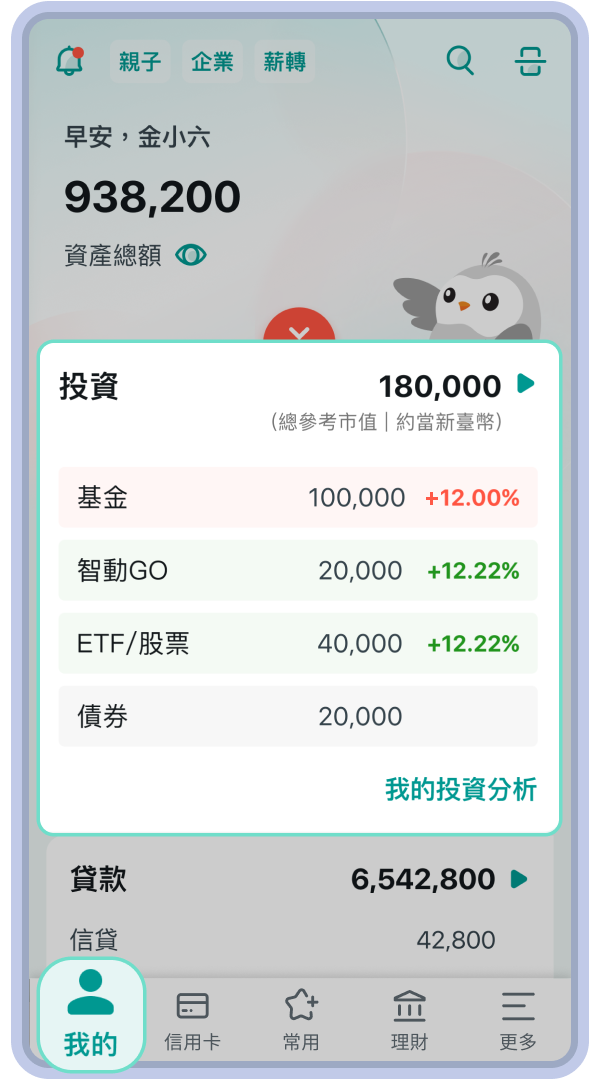Open the ETF/股票 row
The image size is (600, 1080).
click(298, 644)
